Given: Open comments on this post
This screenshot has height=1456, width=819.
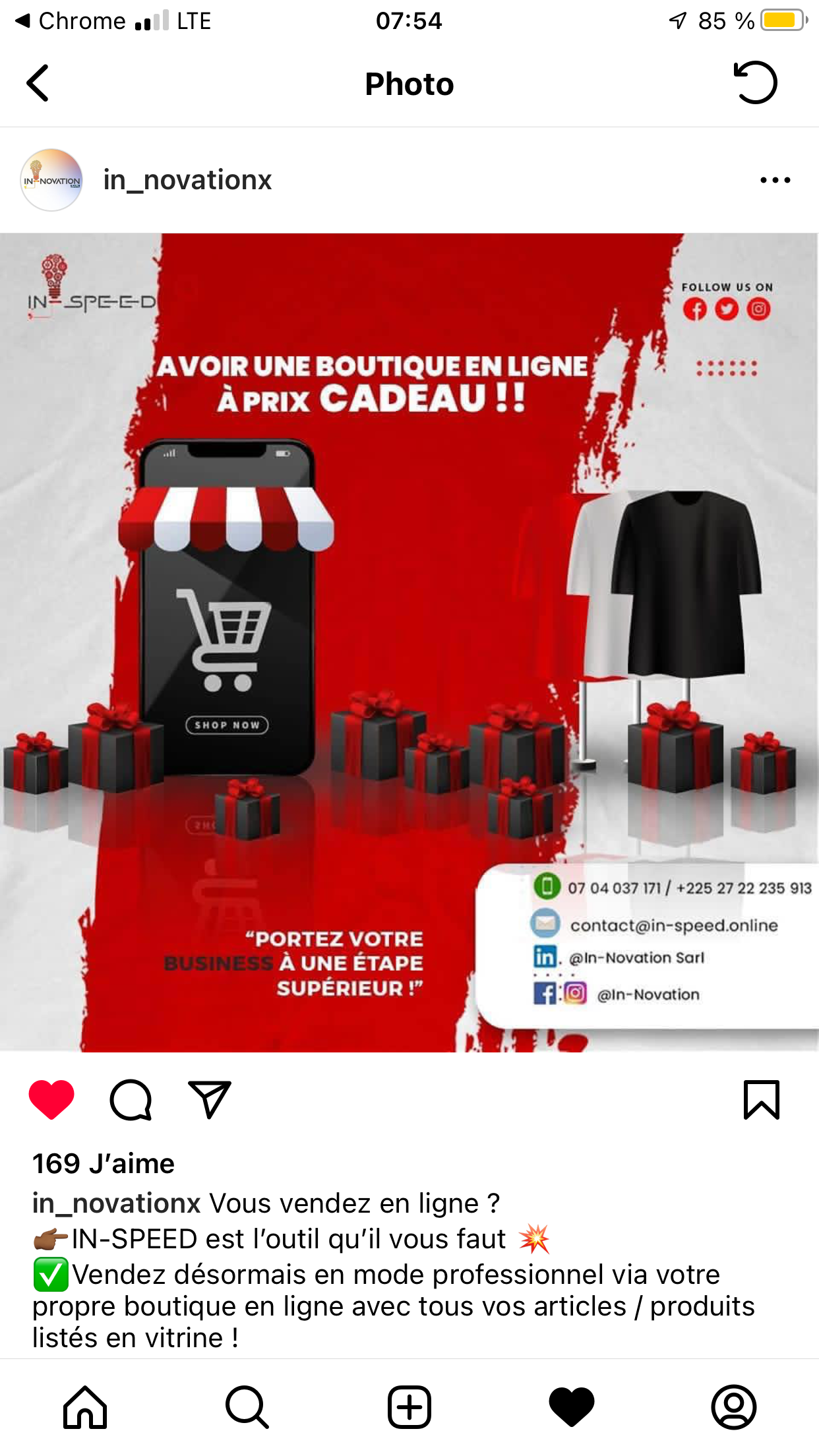Looking at the screenshot, I should 131,1099.
